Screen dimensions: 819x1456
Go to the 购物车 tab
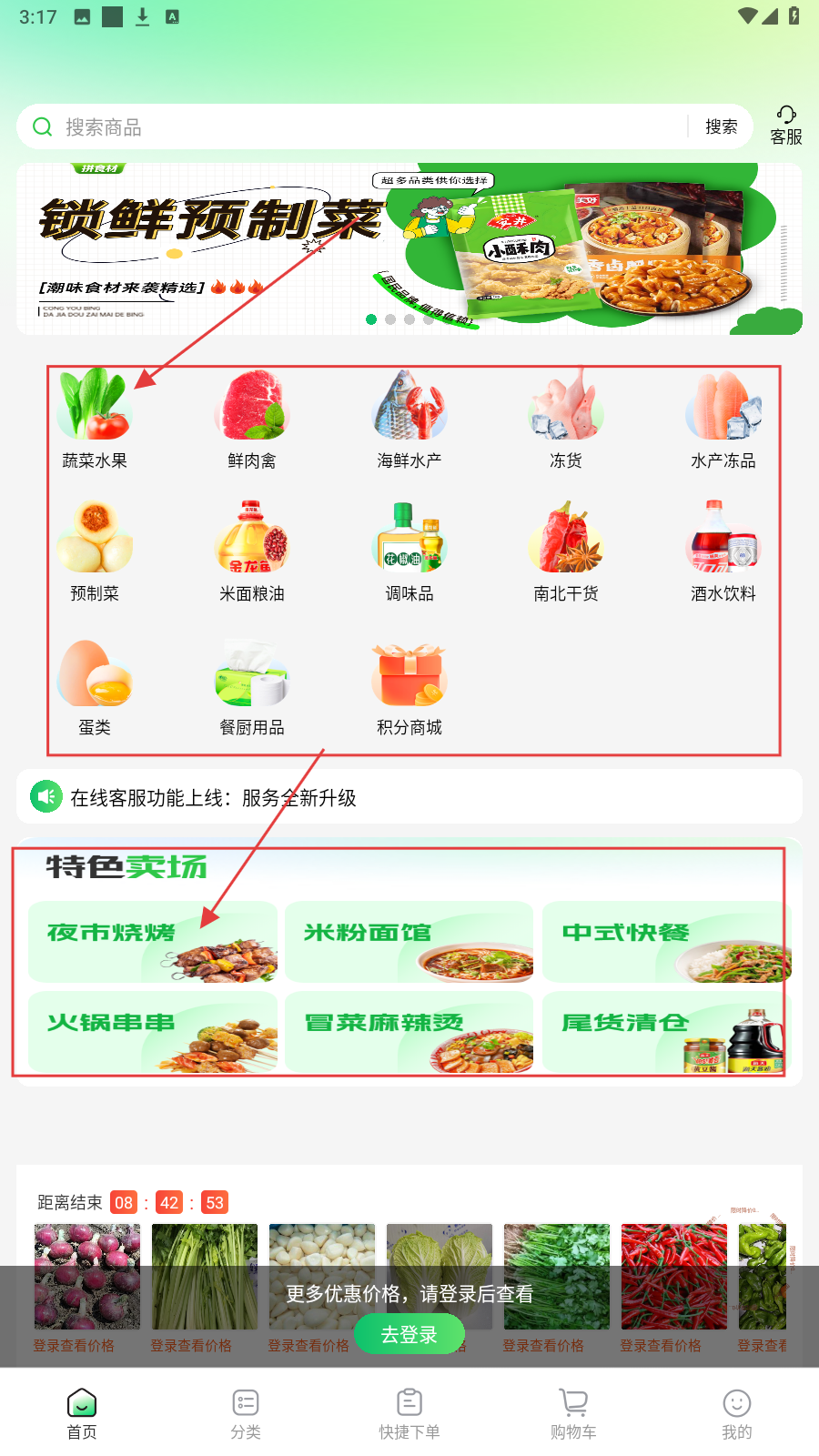coord(573,1413)
